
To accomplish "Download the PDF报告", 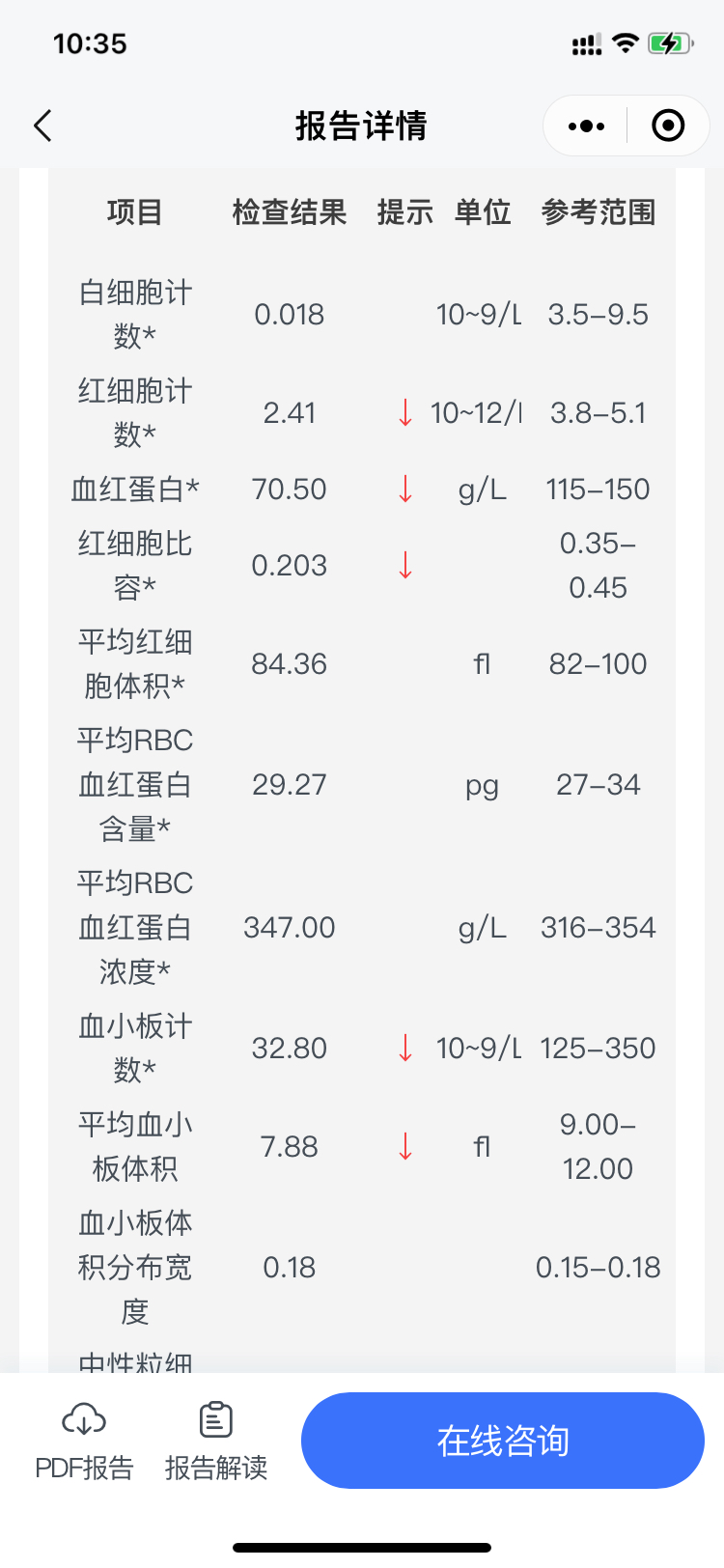I will tap(84, 1441).
